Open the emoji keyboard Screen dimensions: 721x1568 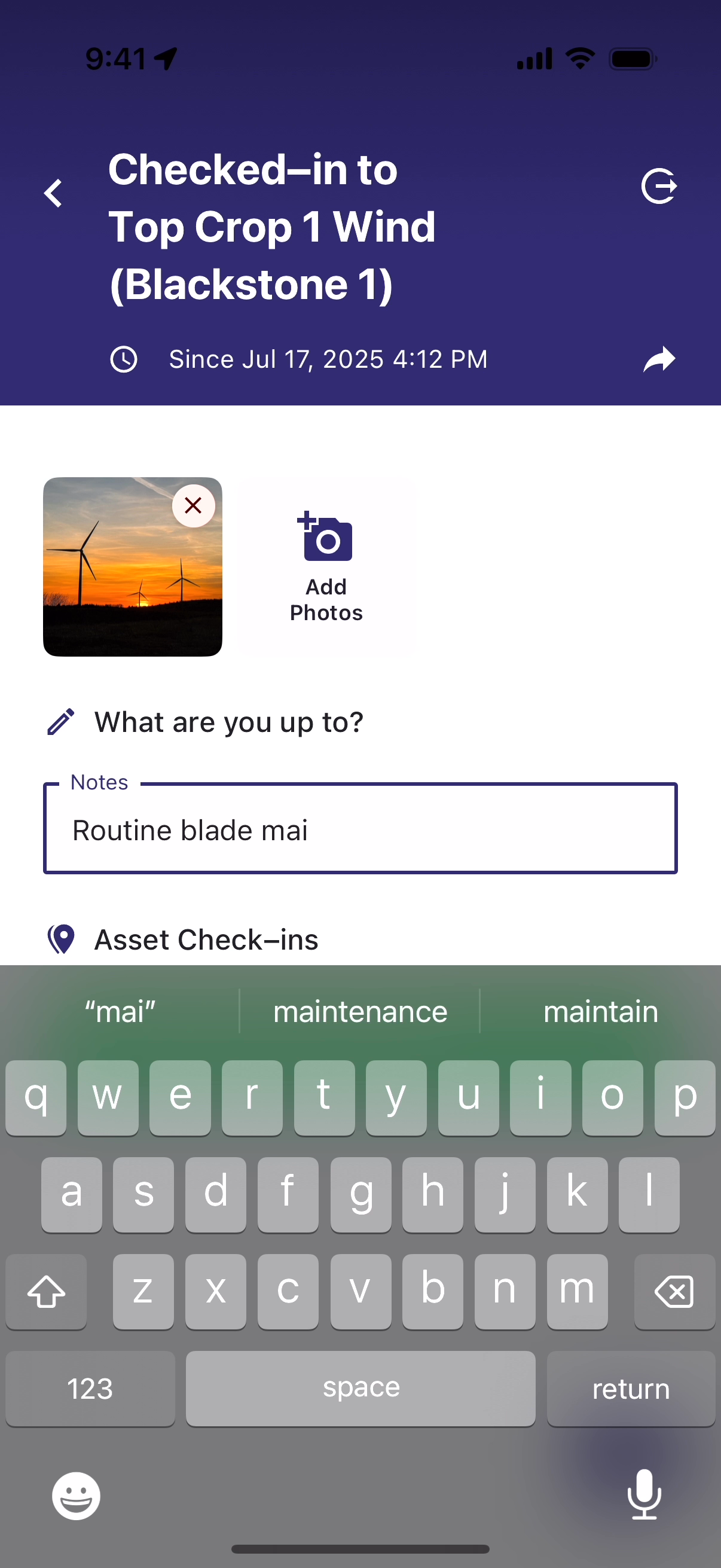coord(76,1496)
